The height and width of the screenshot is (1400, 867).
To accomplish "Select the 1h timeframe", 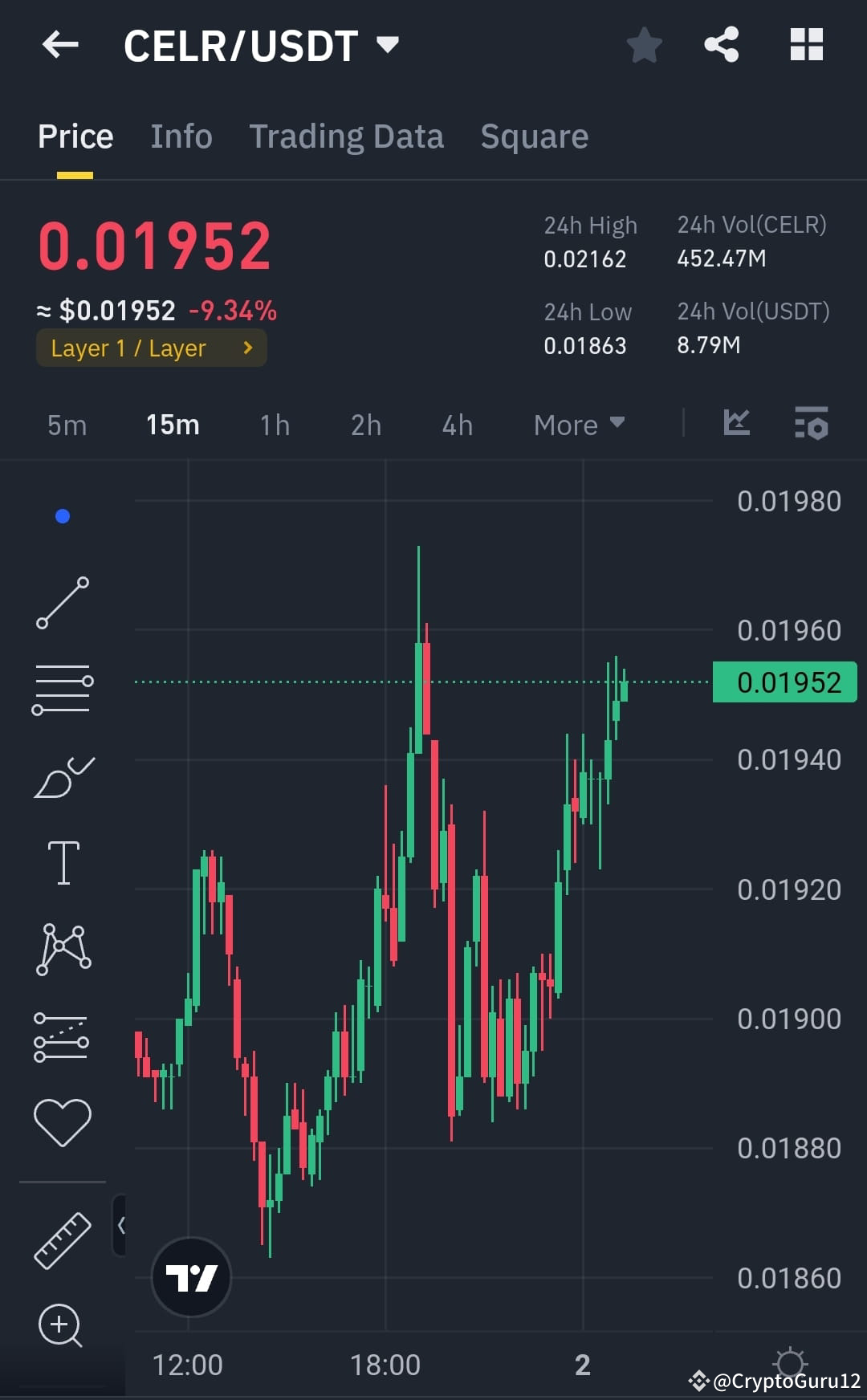I will click(273, 425).
